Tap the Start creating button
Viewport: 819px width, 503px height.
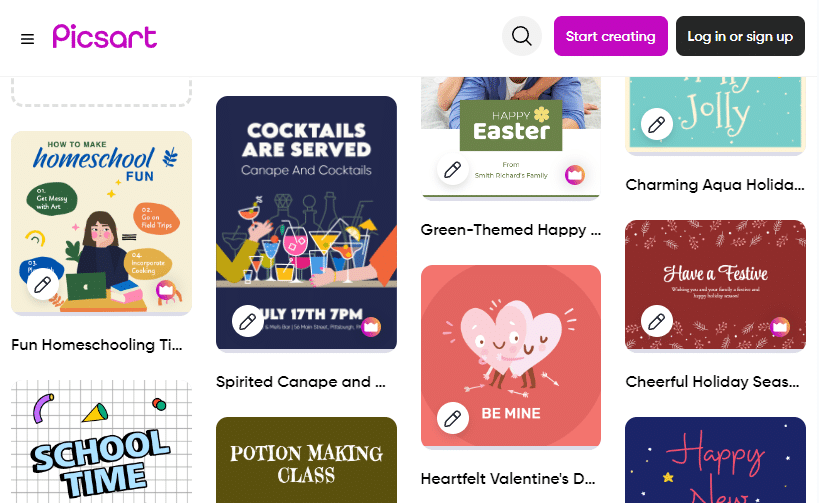[x=610, y=36]
